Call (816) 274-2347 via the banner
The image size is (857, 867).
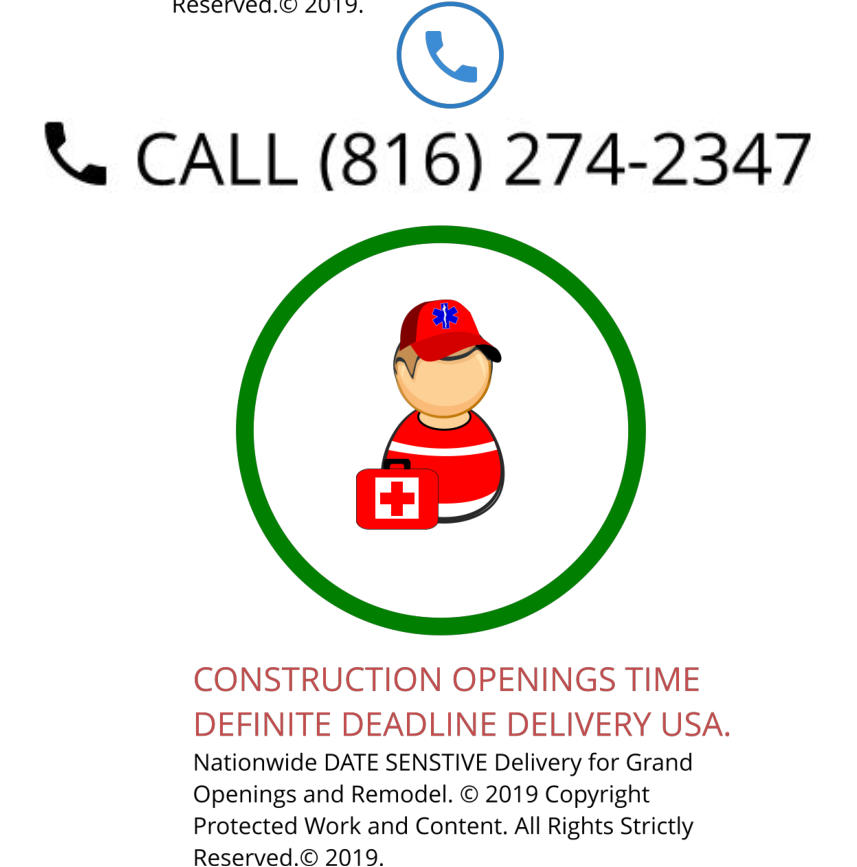click(428, 157)
